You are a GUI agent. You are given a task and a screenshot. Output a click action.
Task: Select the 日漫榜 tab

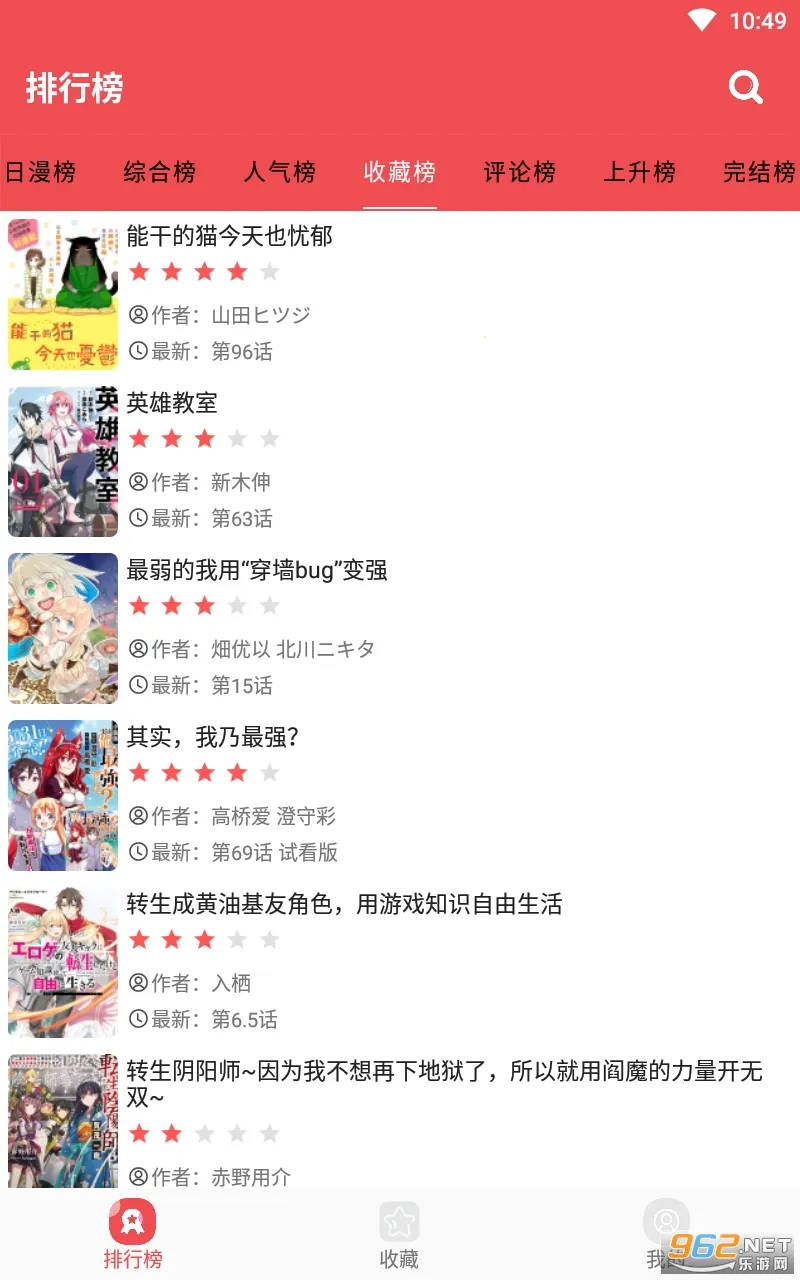pyautogui.click(x=40, y=172)
